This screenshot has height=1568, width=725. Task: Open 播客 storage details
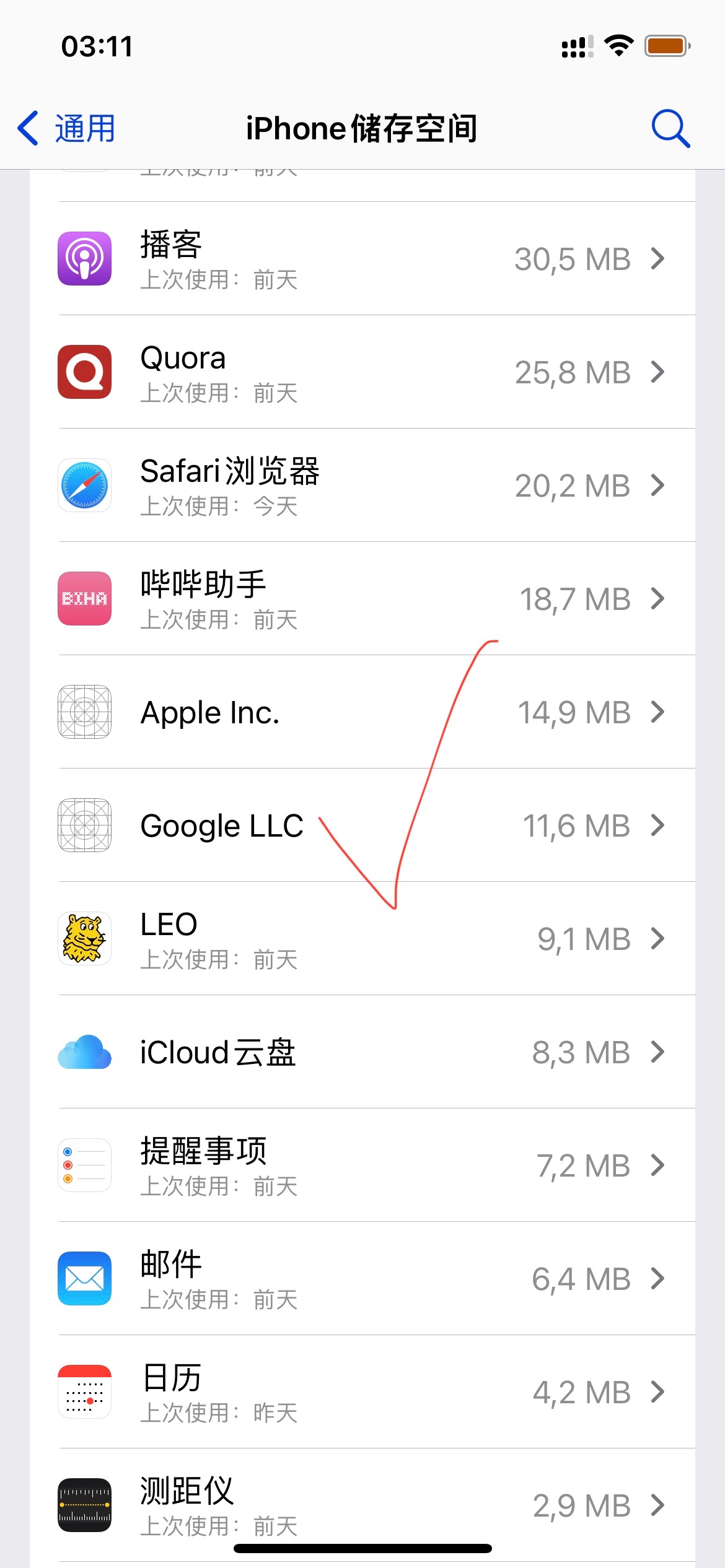362,259
